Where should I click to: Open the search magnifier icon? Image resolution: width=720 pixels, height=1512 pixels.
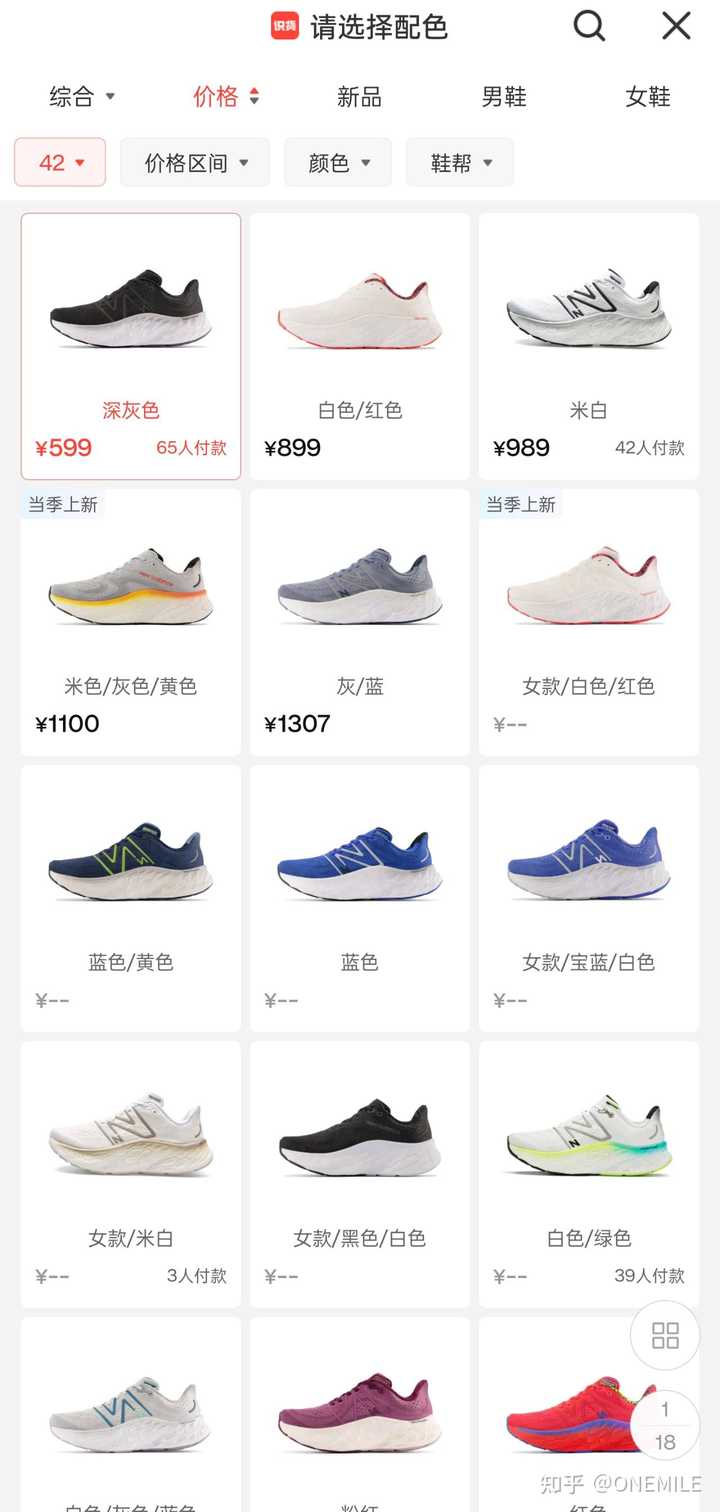589,26
